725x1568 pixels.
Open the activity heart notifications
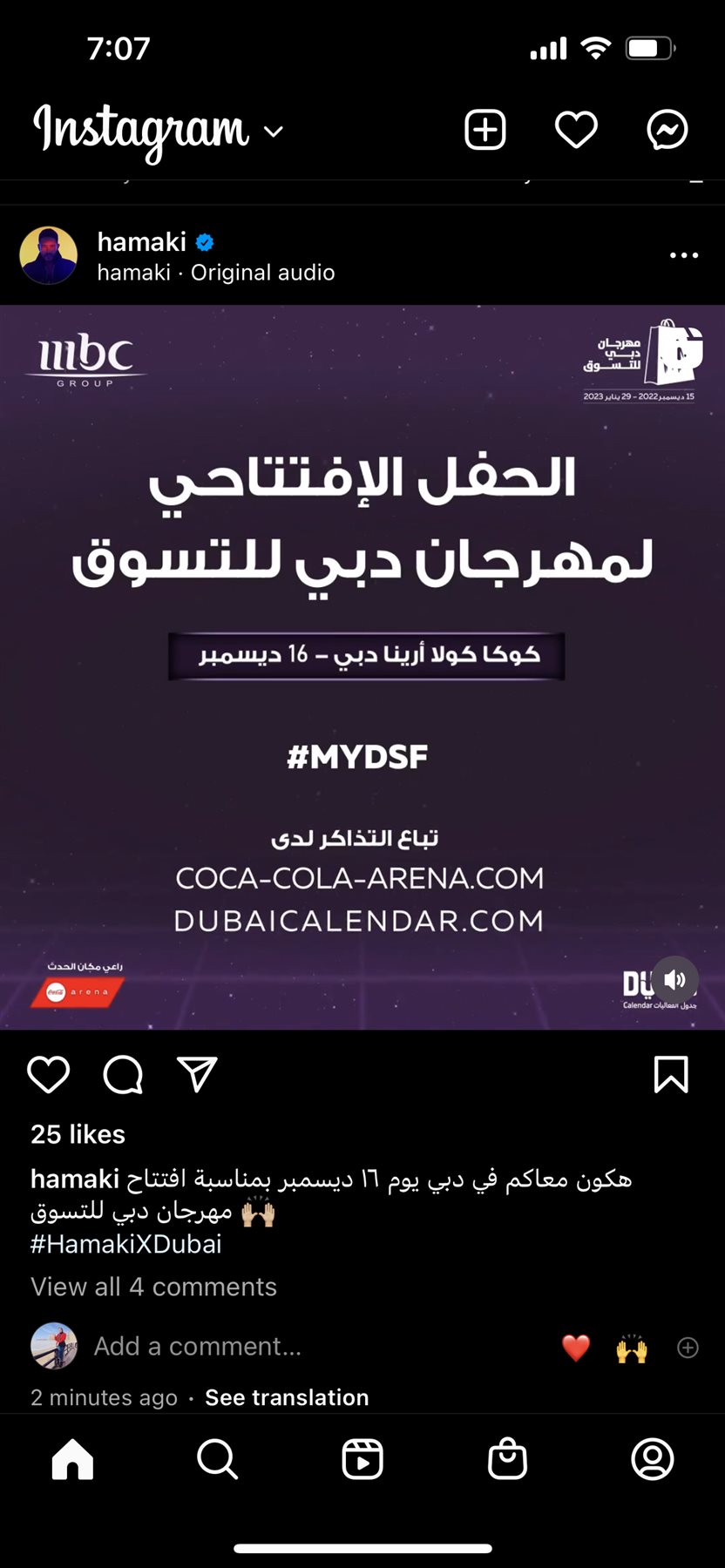[x=576, y=131]
